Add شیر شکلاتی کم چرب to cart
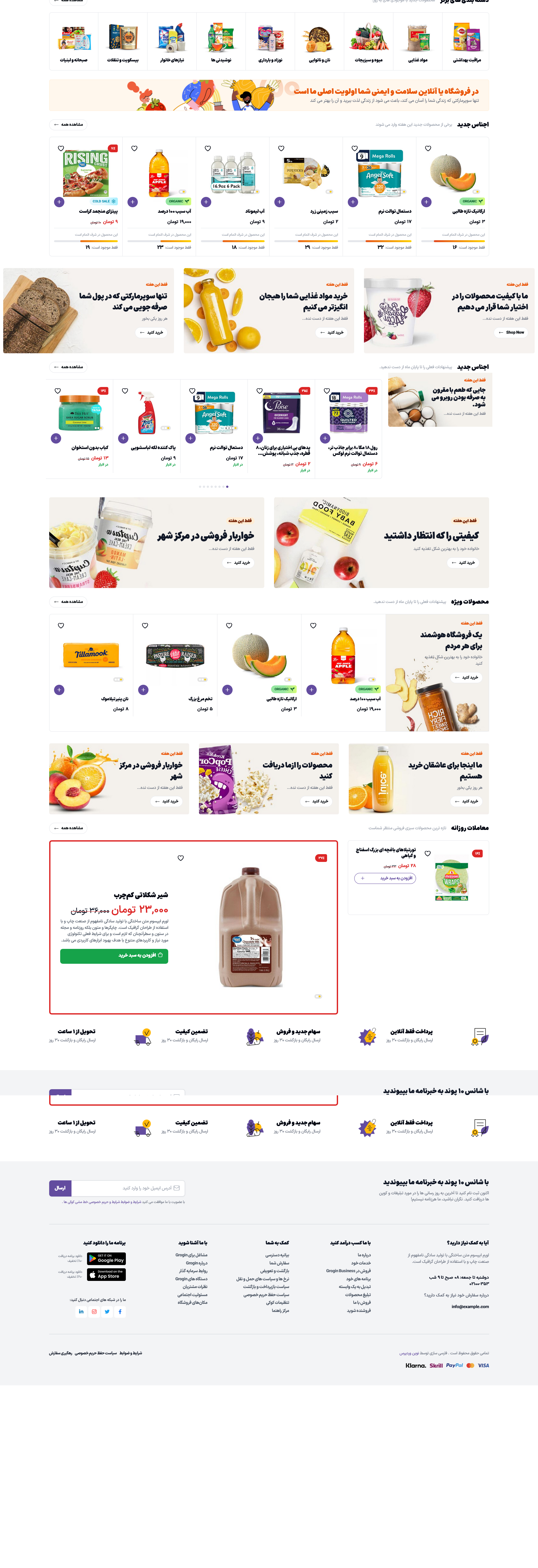538x1568 pixels. 114,956
